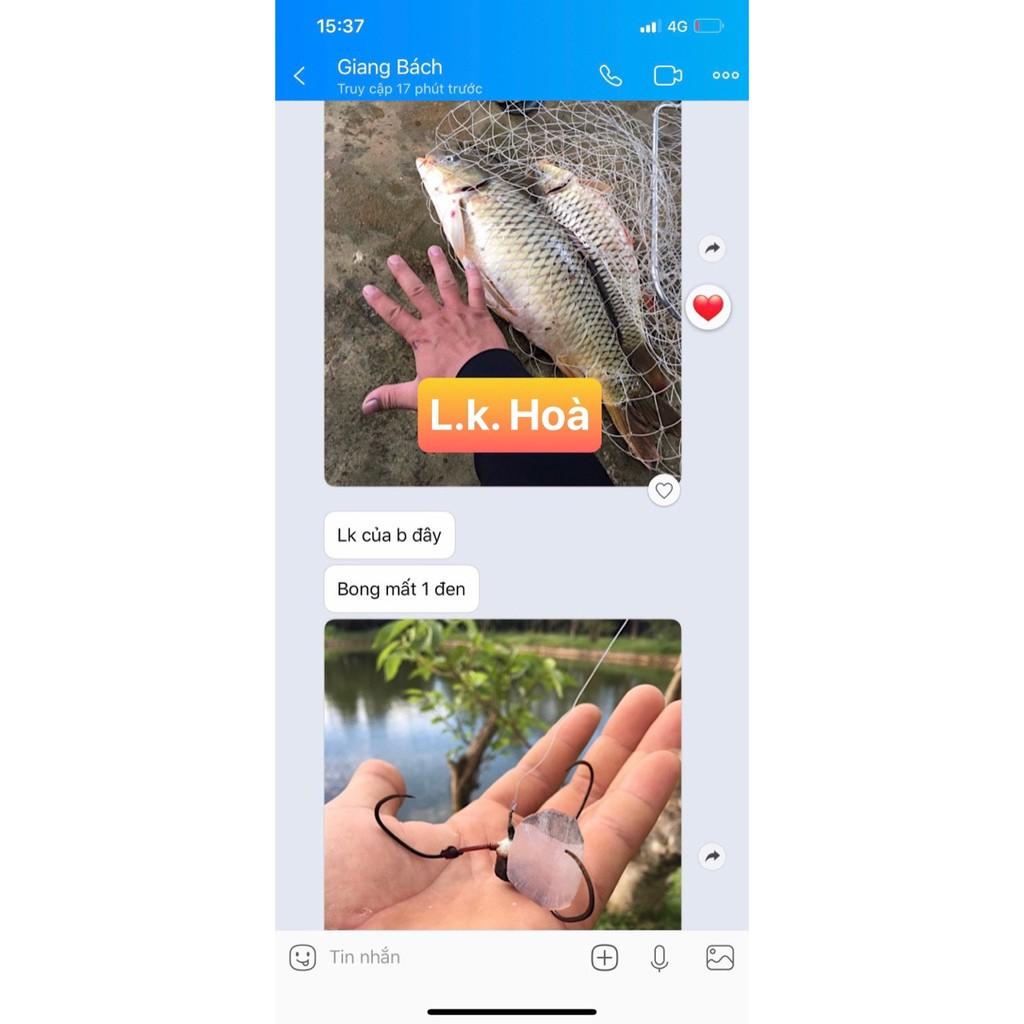Like the fish photo with heart outline
This screenshot has width=1024, height=1024.
[663, 490]
